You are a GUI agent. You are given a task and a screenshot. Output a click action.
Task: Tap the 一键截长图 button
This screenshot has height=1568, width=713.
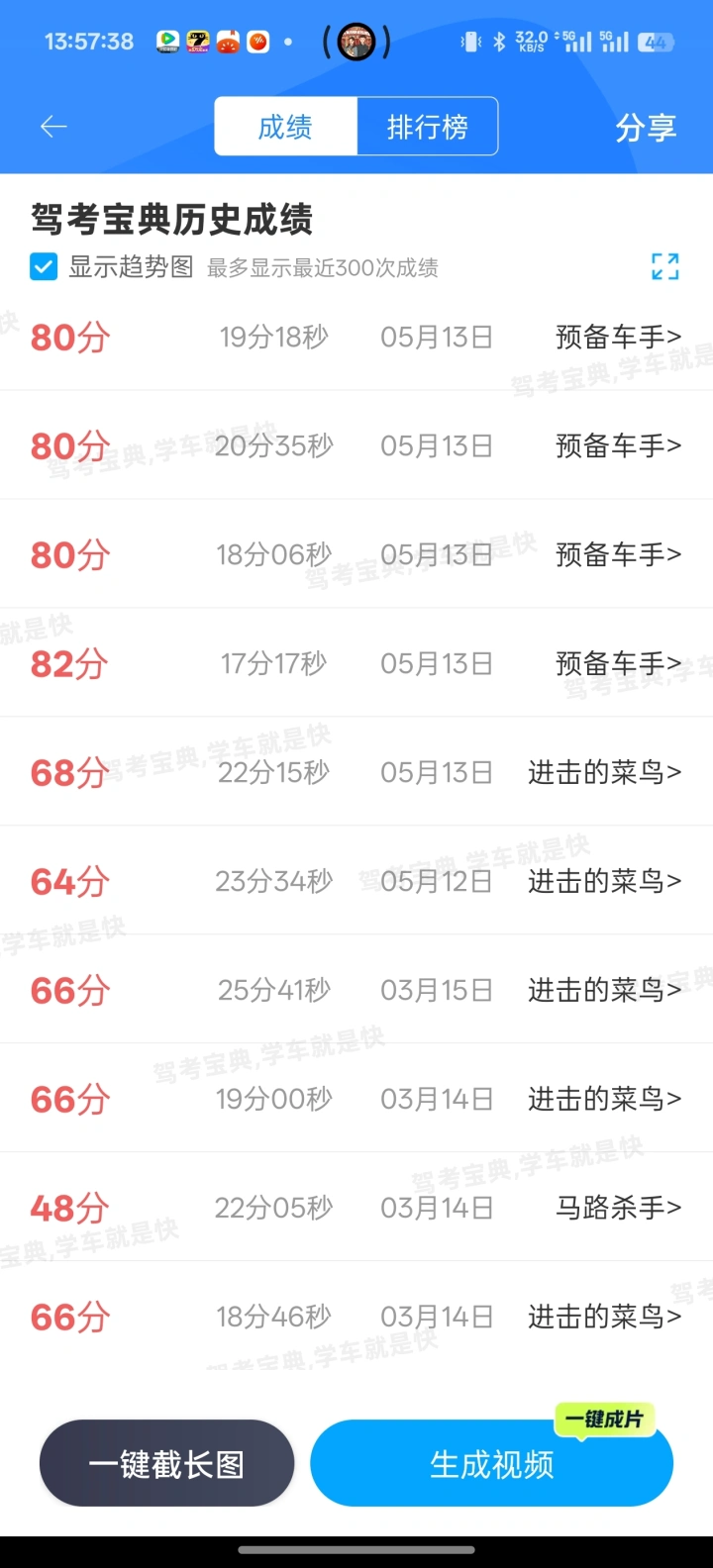(166, 1464)
